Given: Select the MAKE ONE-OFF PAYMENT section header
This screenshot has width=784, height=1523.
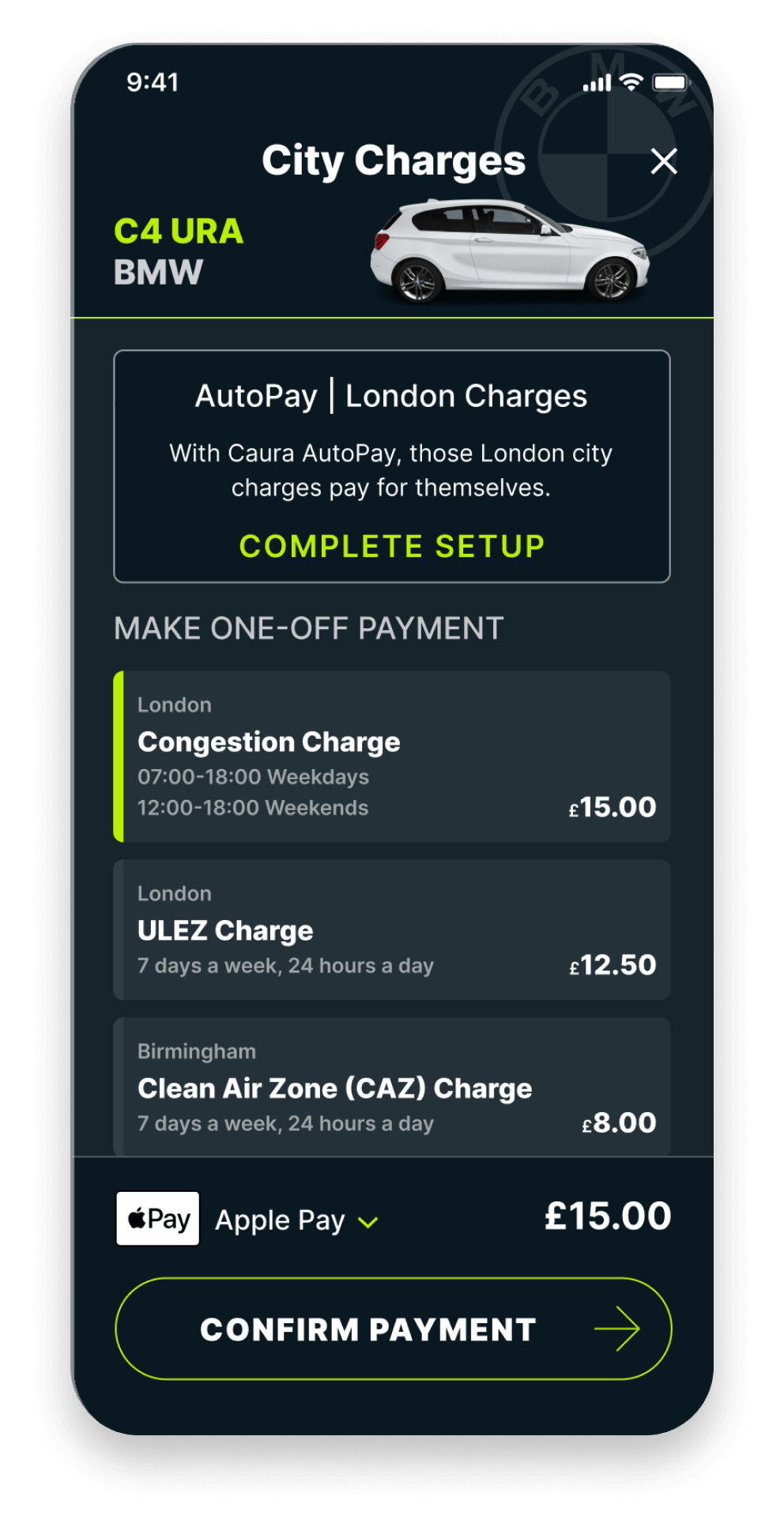Looking at the screenshot, I should (x=308, y=628).
